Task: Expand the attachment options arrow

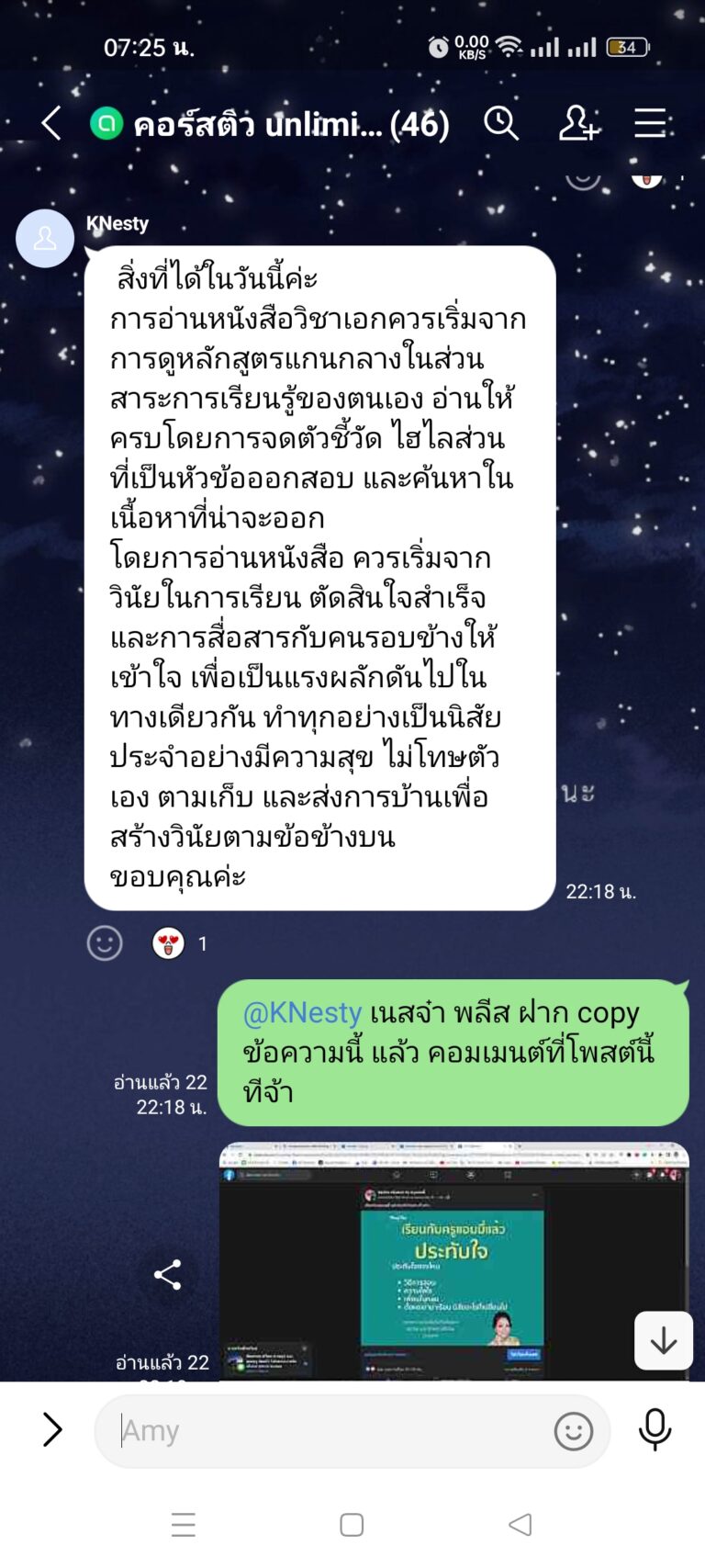Action: pos(52,1429)
